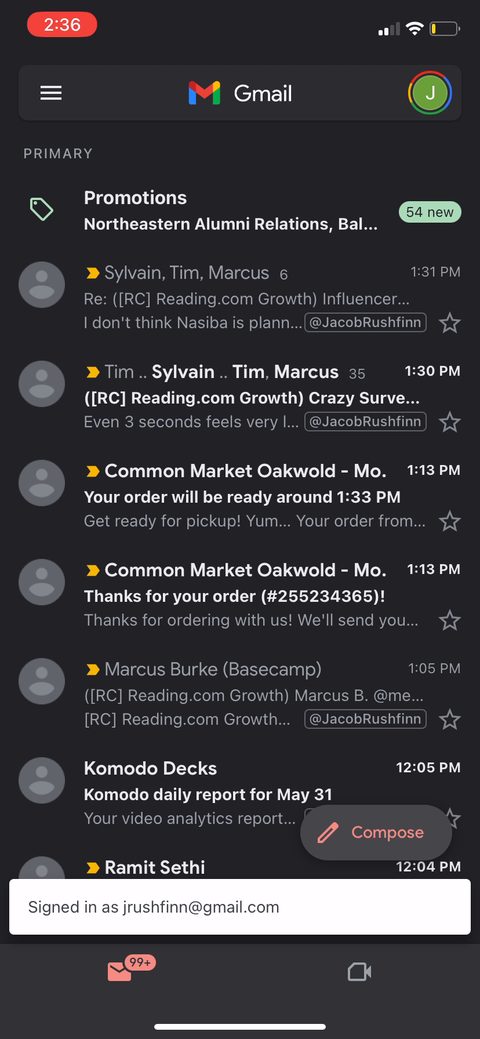Image resolution: width=480 pixels, height=1039 pixels.
Task: Star the order ready pickup email
Action: point(450,521)
